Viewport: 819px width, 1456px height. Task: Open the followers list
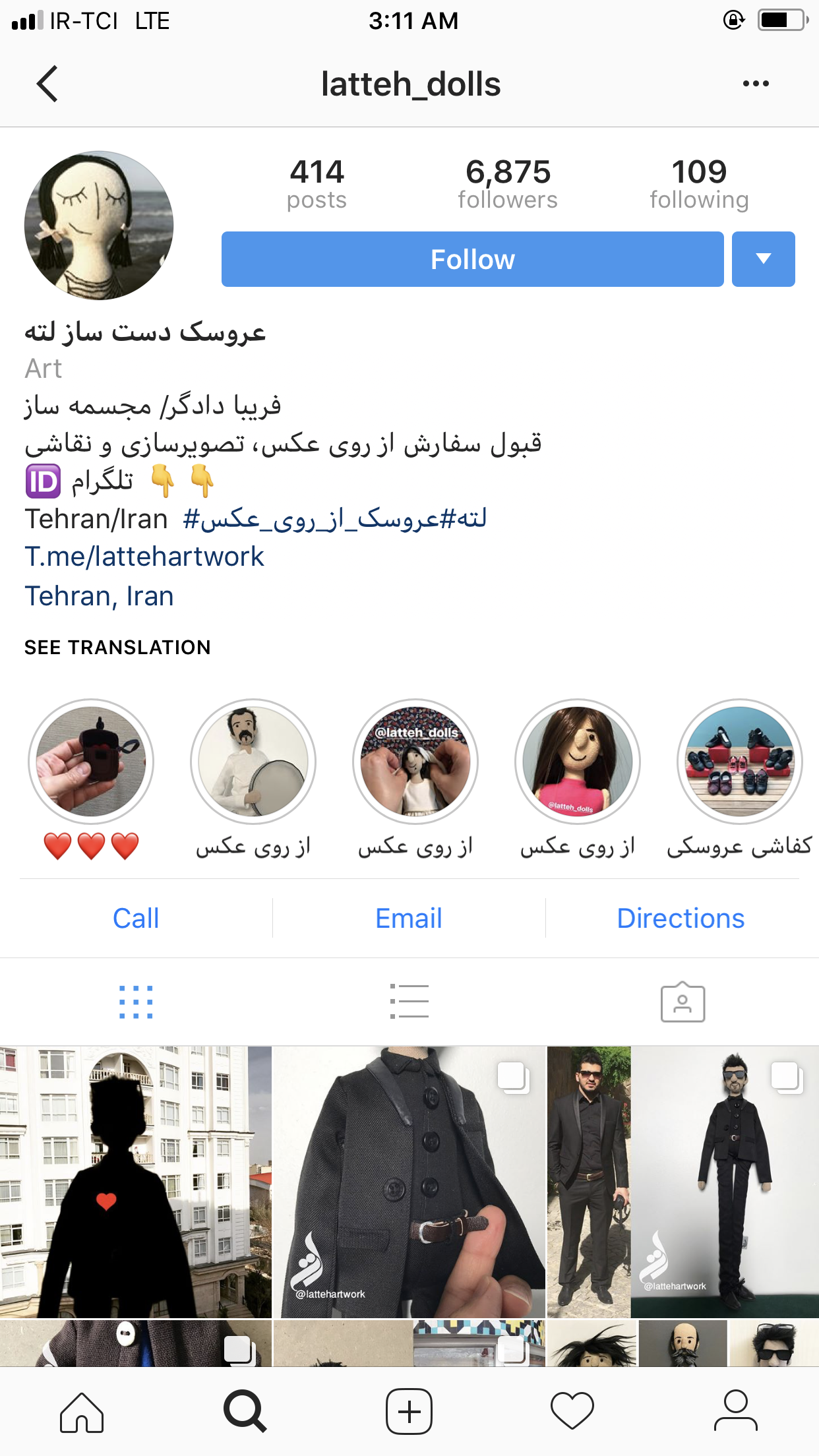[x=508, y=184]
